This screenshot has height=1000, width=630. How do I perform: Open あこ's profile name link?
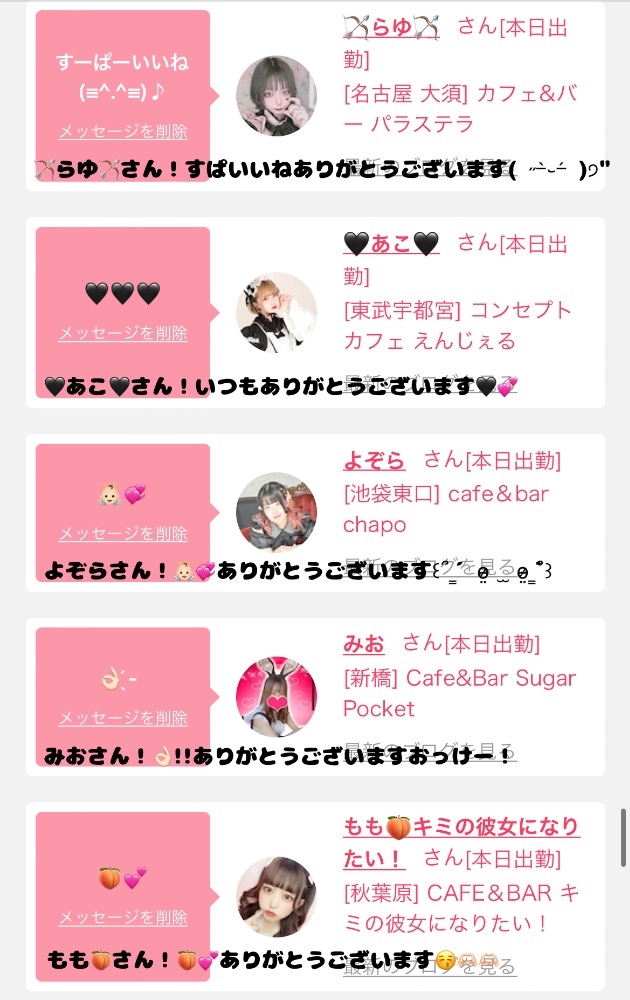point(391,244)
